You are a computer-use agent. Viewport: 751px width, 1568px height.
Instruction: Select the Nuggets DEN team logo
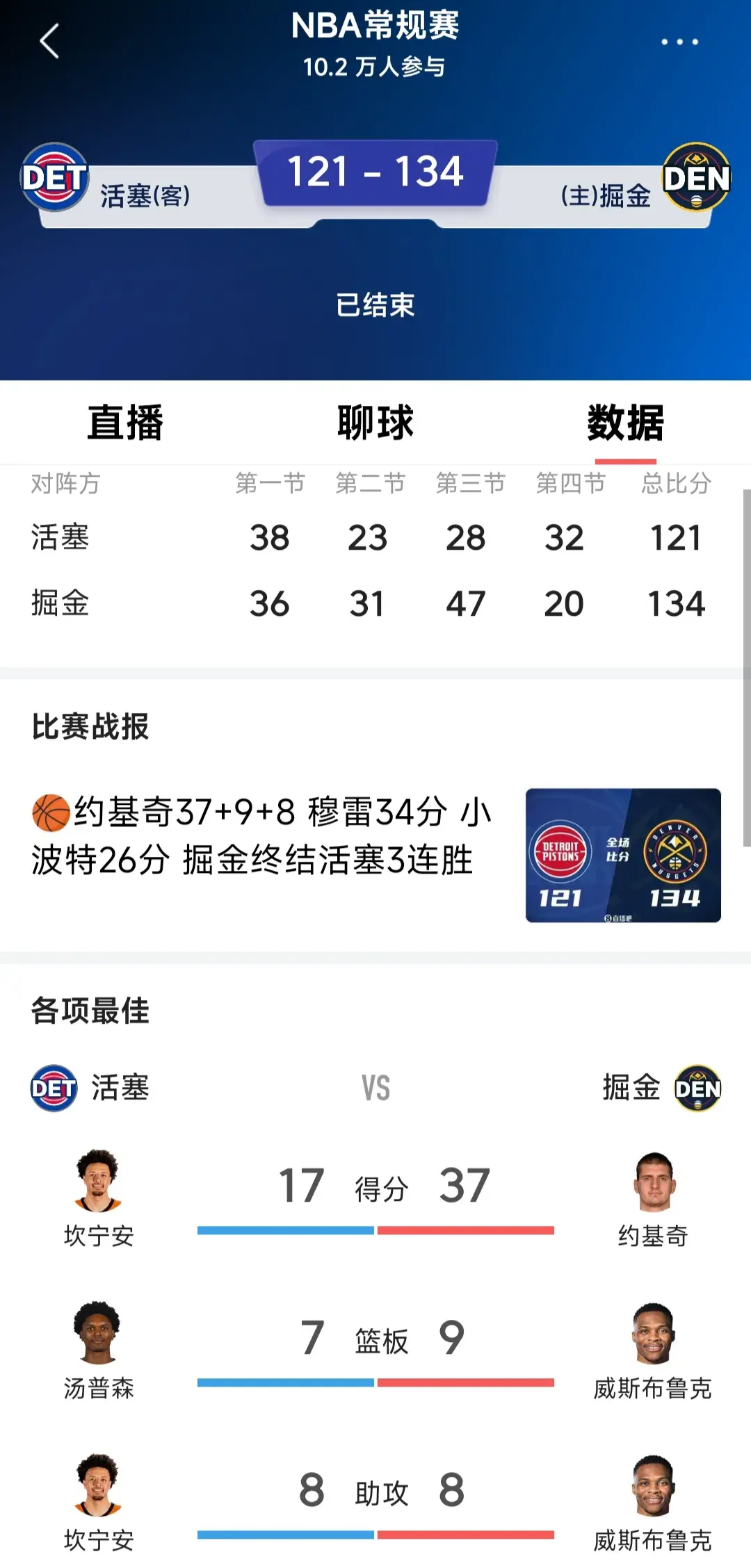[695, 176]
